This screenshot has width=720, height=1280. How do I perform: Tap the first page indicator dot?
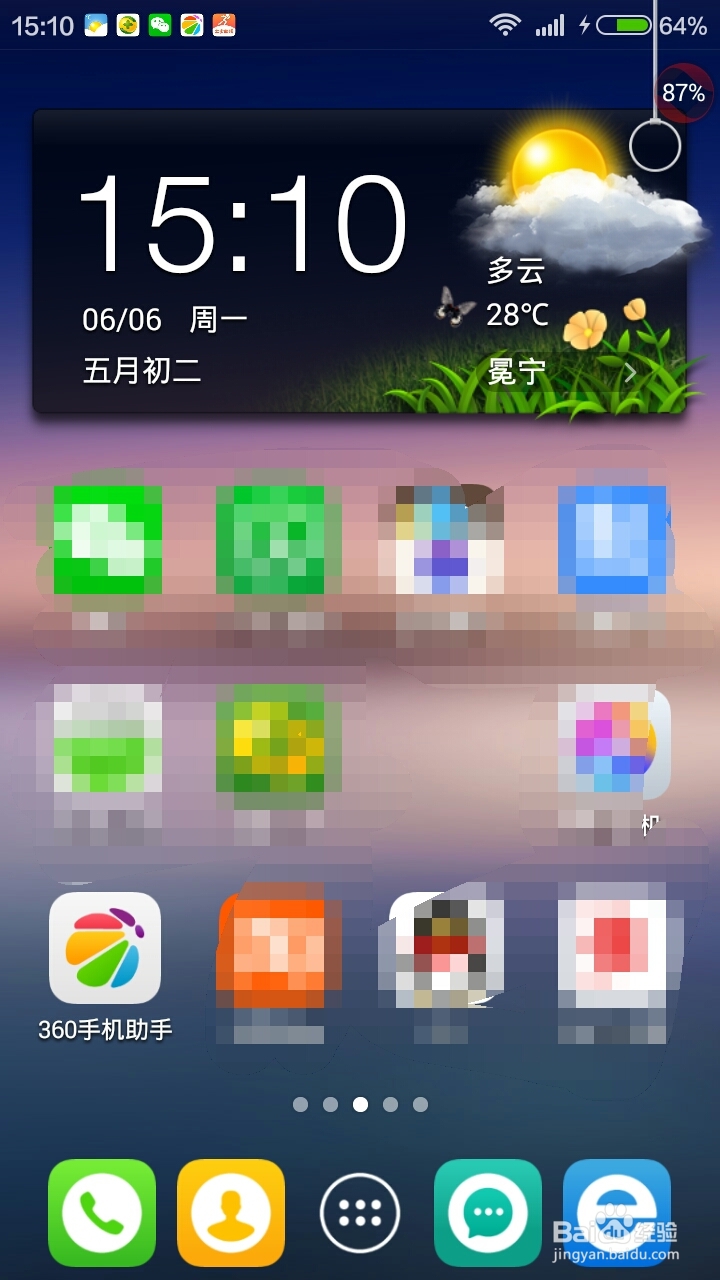[x=300, y=1104]
